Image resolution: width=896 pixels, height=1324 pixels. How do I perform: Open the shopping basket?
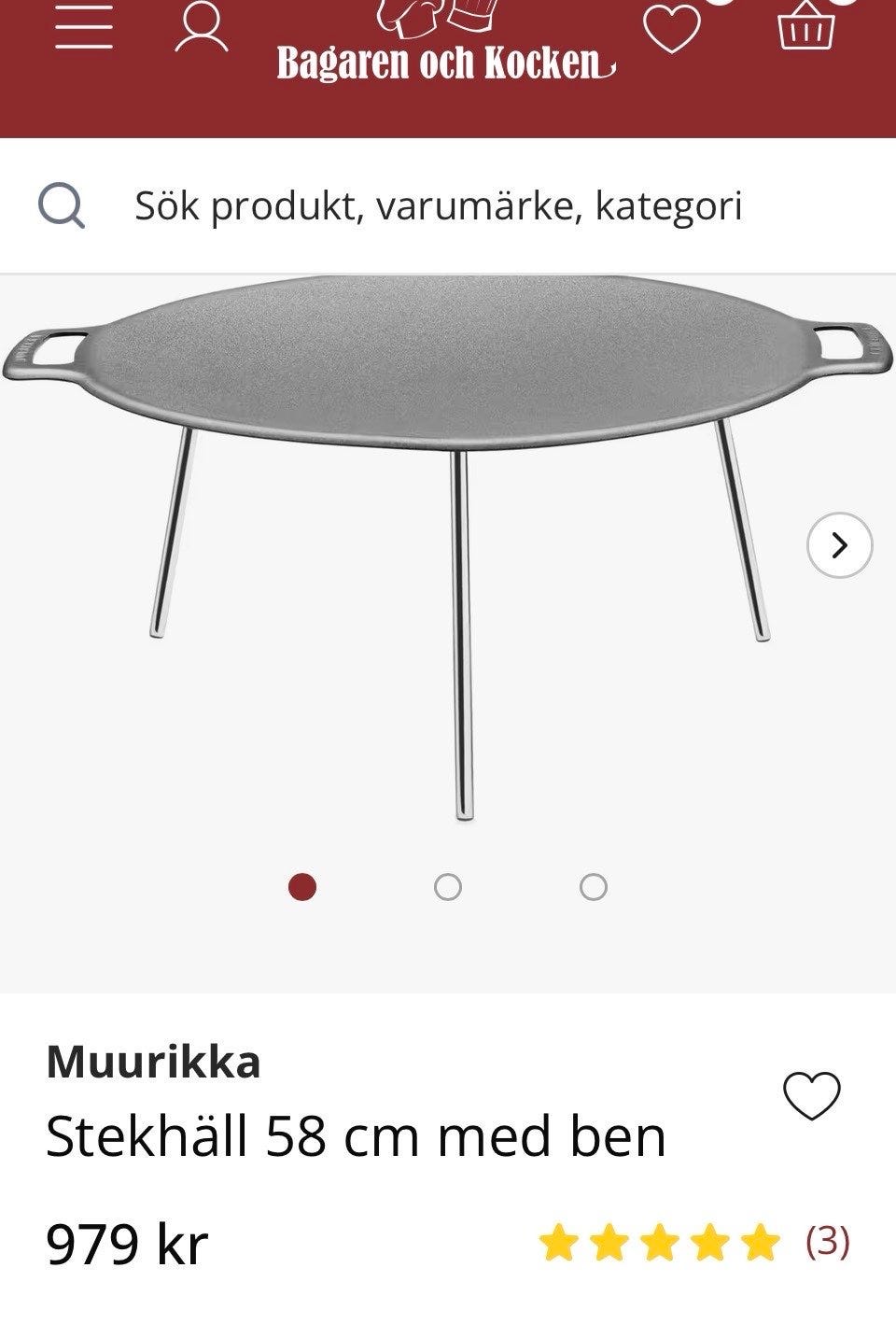pyautogui.click(x=805, y=26)
